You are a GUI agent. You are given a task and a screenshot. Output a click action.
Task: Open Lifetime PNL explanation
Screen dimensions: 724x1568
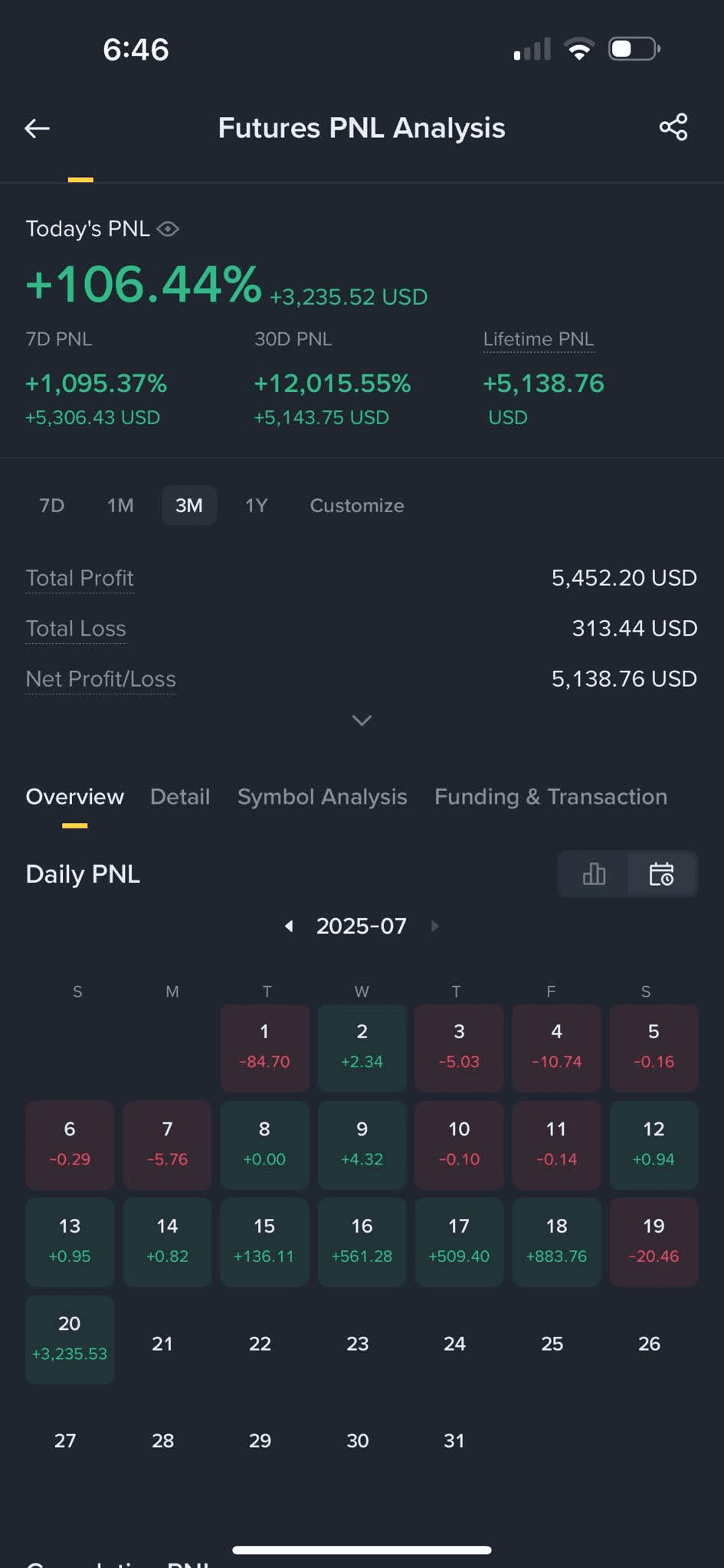coord(538,339)
